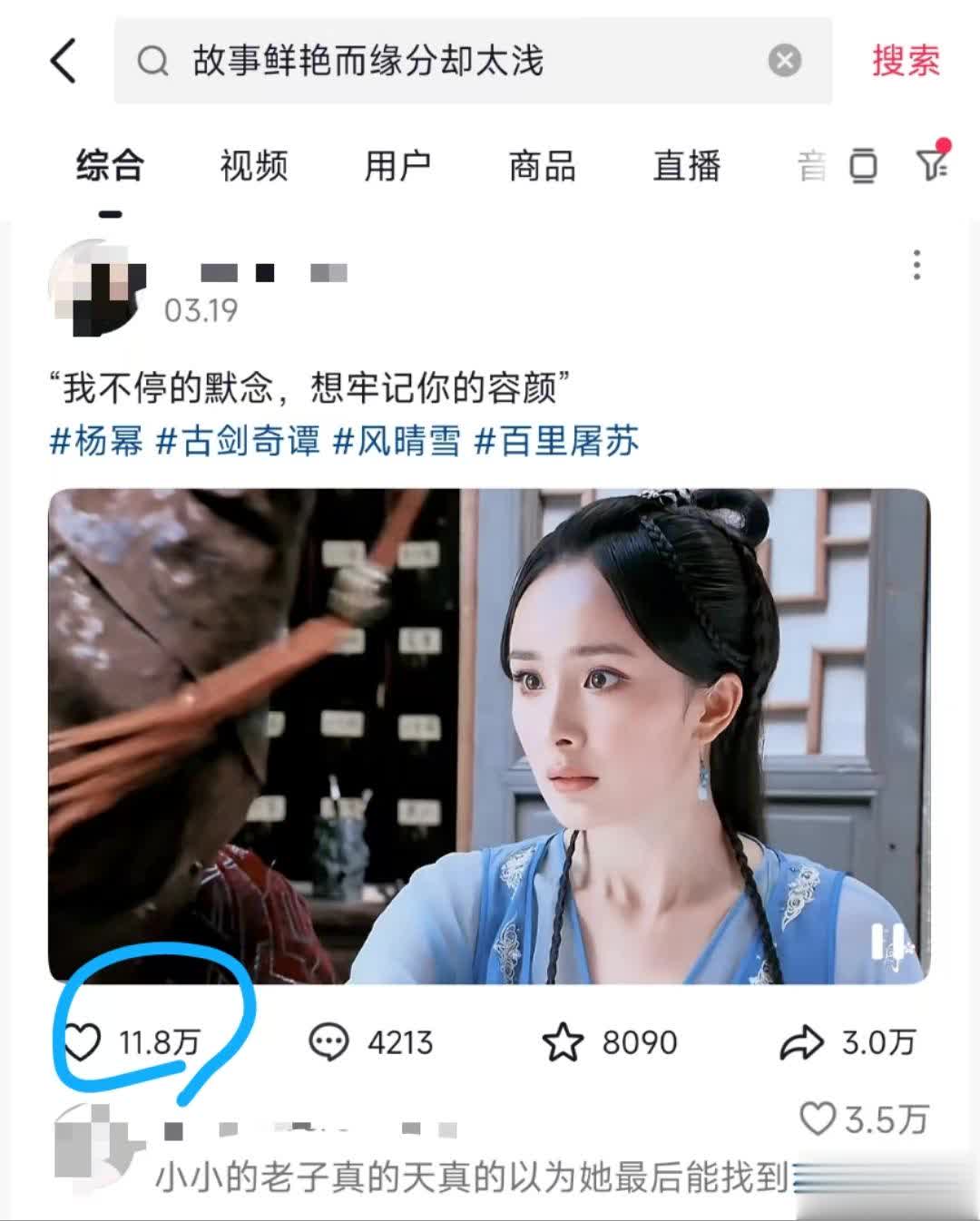
Task: Tap the search field with query text
Action: click(x=454, y=61)
